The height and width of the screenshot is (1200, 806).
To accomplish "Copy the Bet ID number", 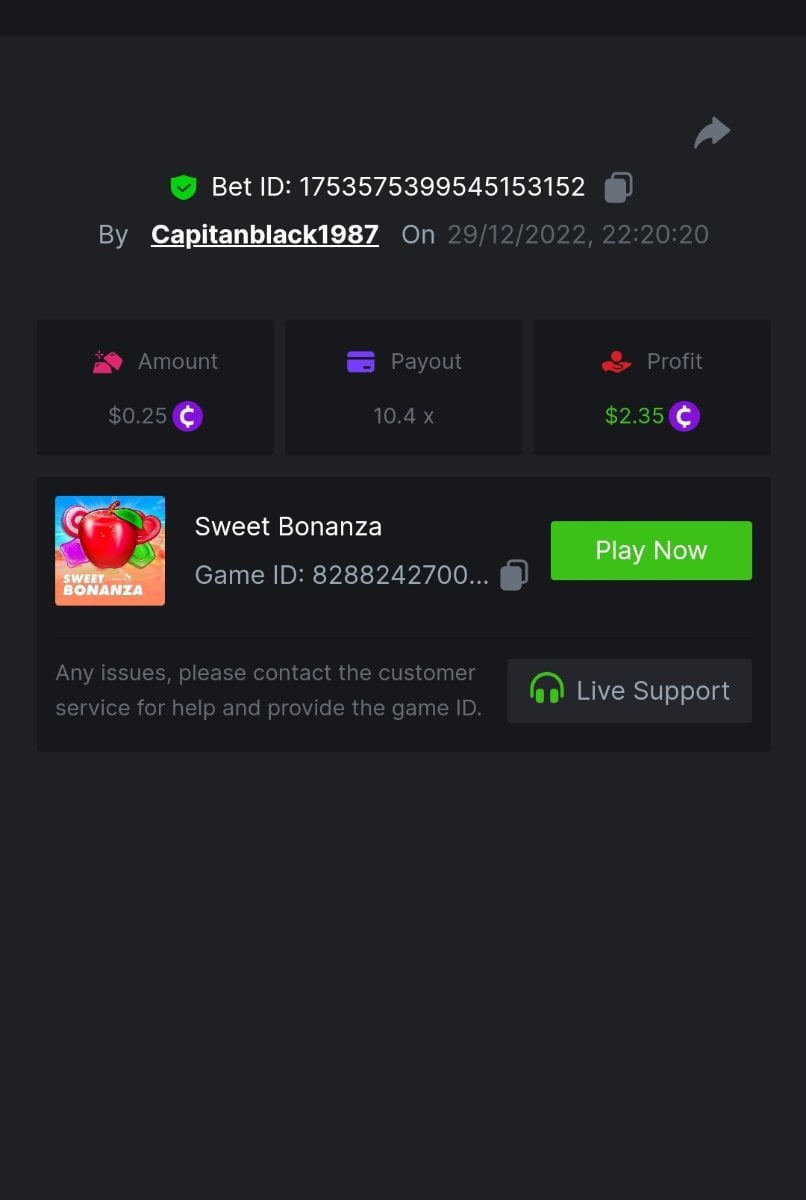I will pyautogui.click(x=618, y=187).
